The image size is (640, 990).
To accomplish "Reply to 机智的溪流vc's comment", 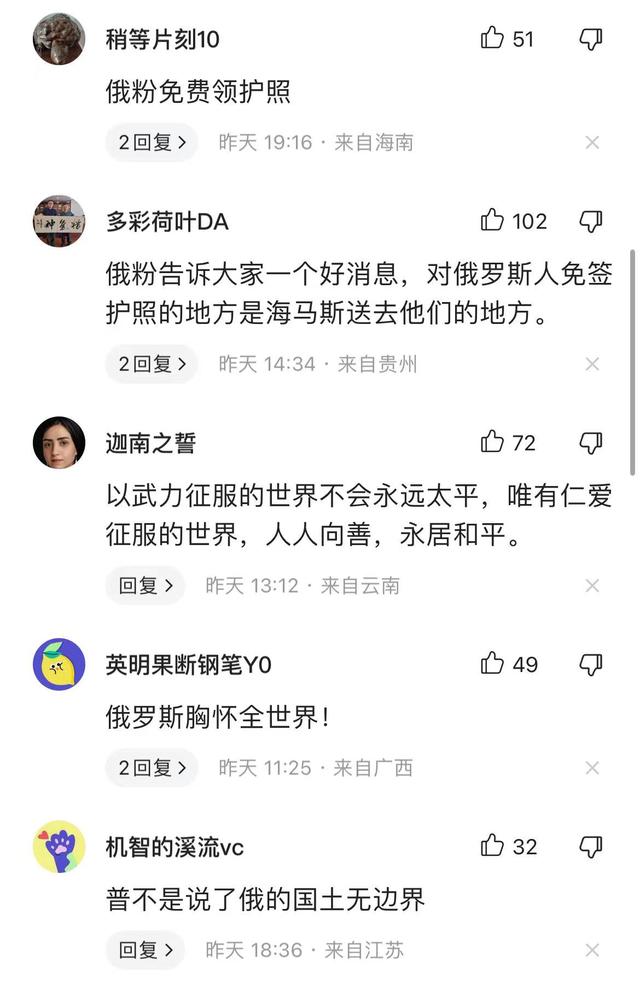I will point(145,950).
